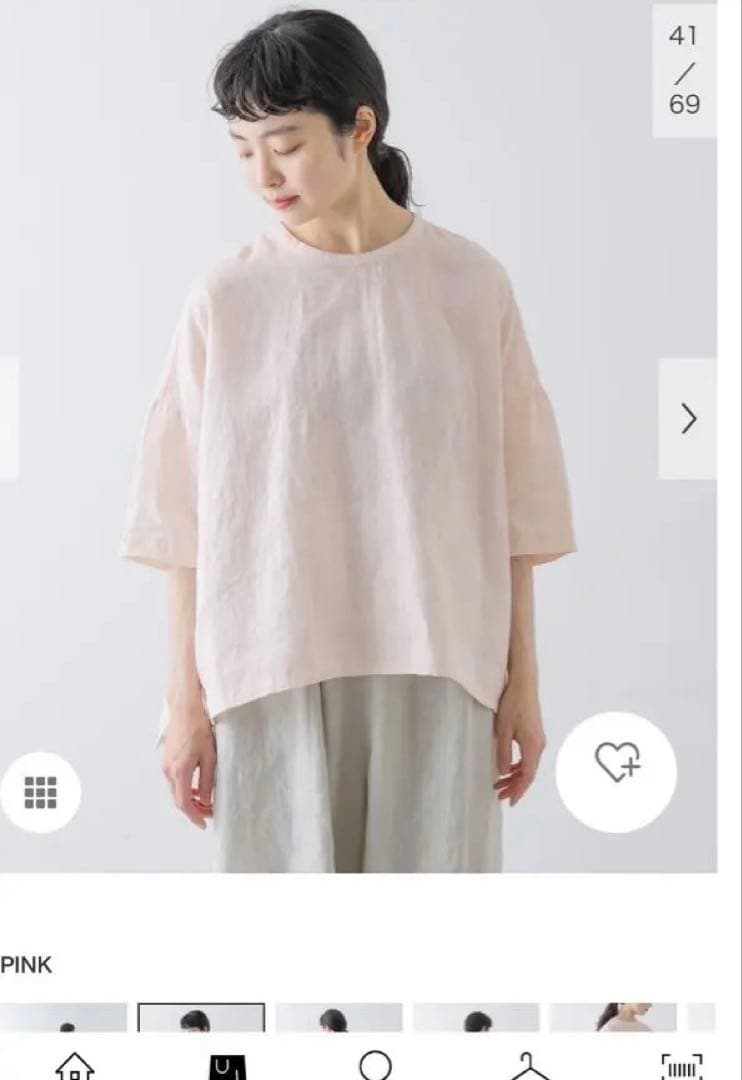
Task: Open the shopping bag tab
Action: point(222,1066)
